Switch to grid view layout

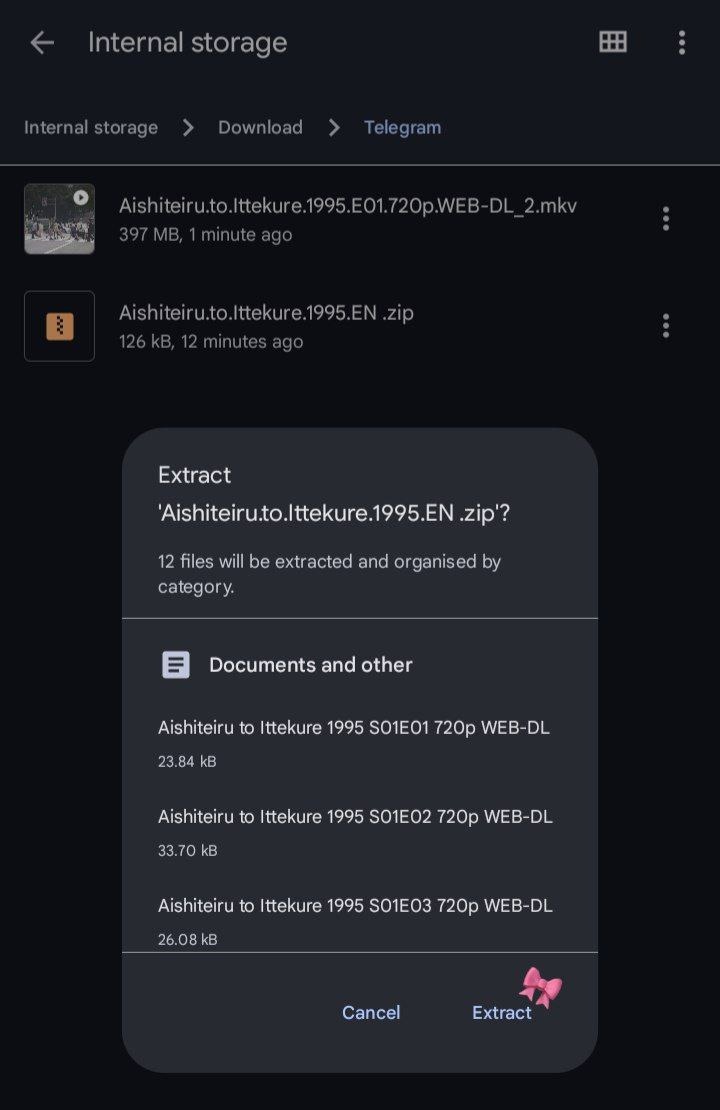pos(612,42)
